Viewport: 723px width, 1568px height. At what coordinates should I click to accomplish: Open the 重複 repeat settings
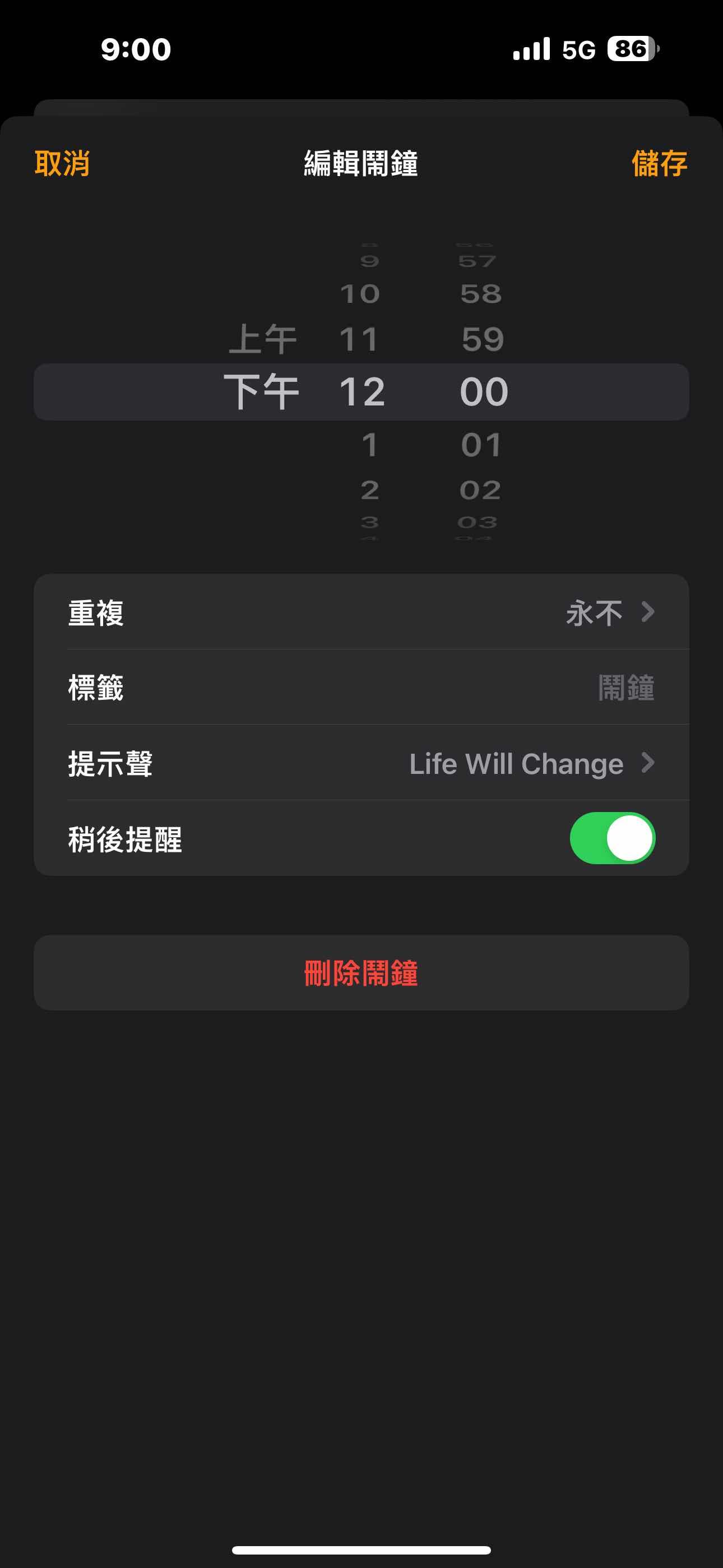click(361, 612)
